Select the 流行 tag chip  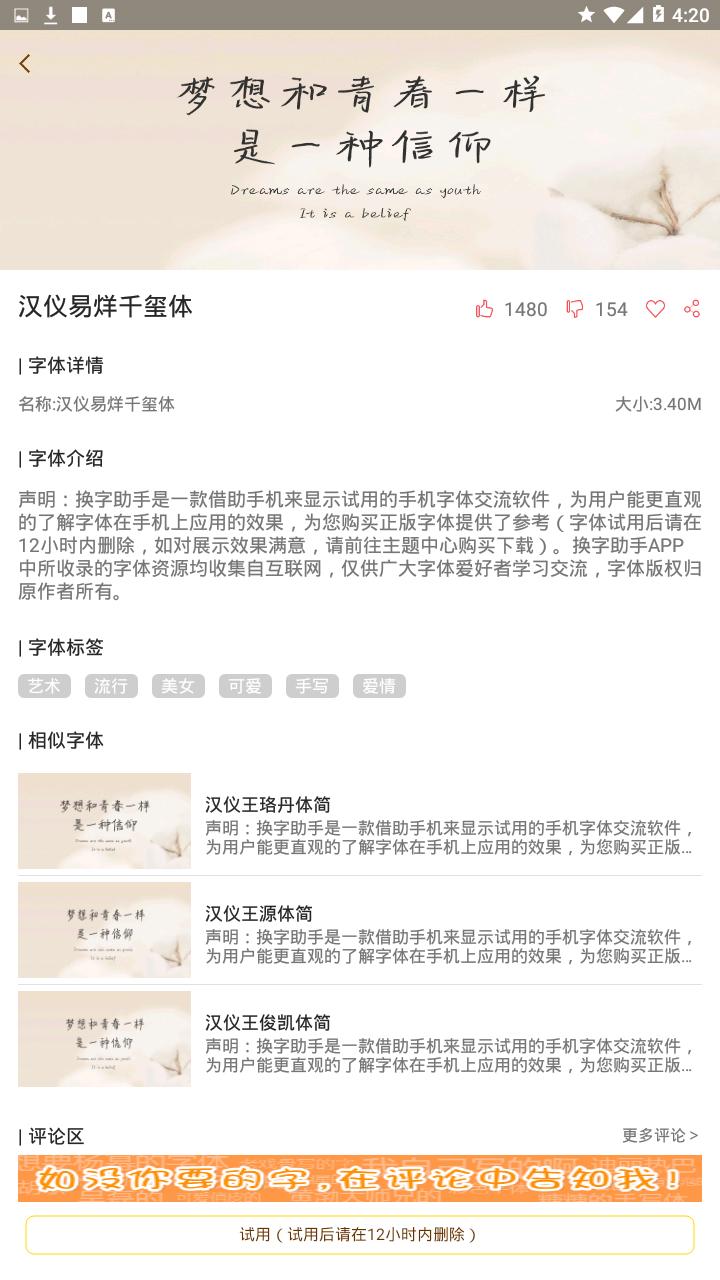click(x=111, y=686)
